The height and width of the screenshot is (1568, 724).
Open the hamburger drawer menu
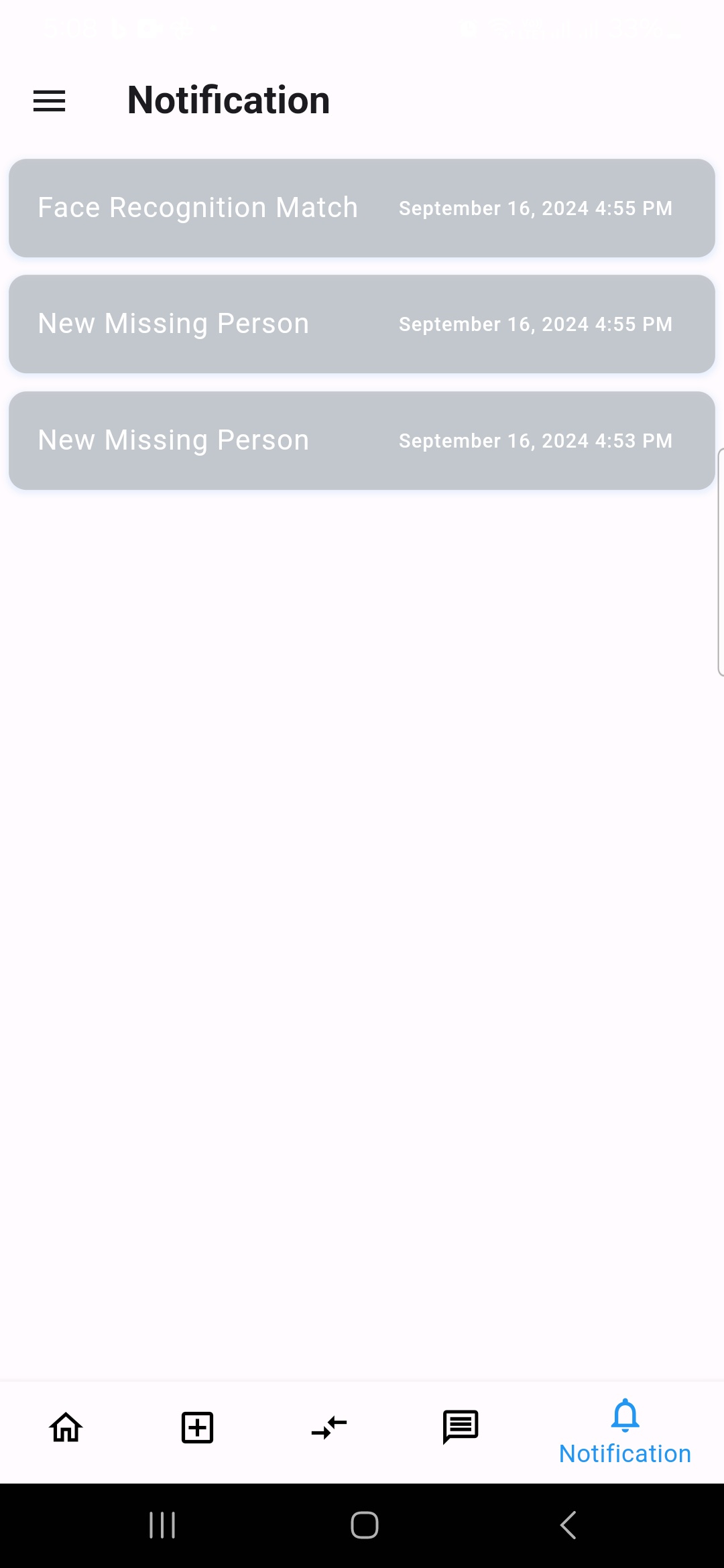click(x=50, y=101)
